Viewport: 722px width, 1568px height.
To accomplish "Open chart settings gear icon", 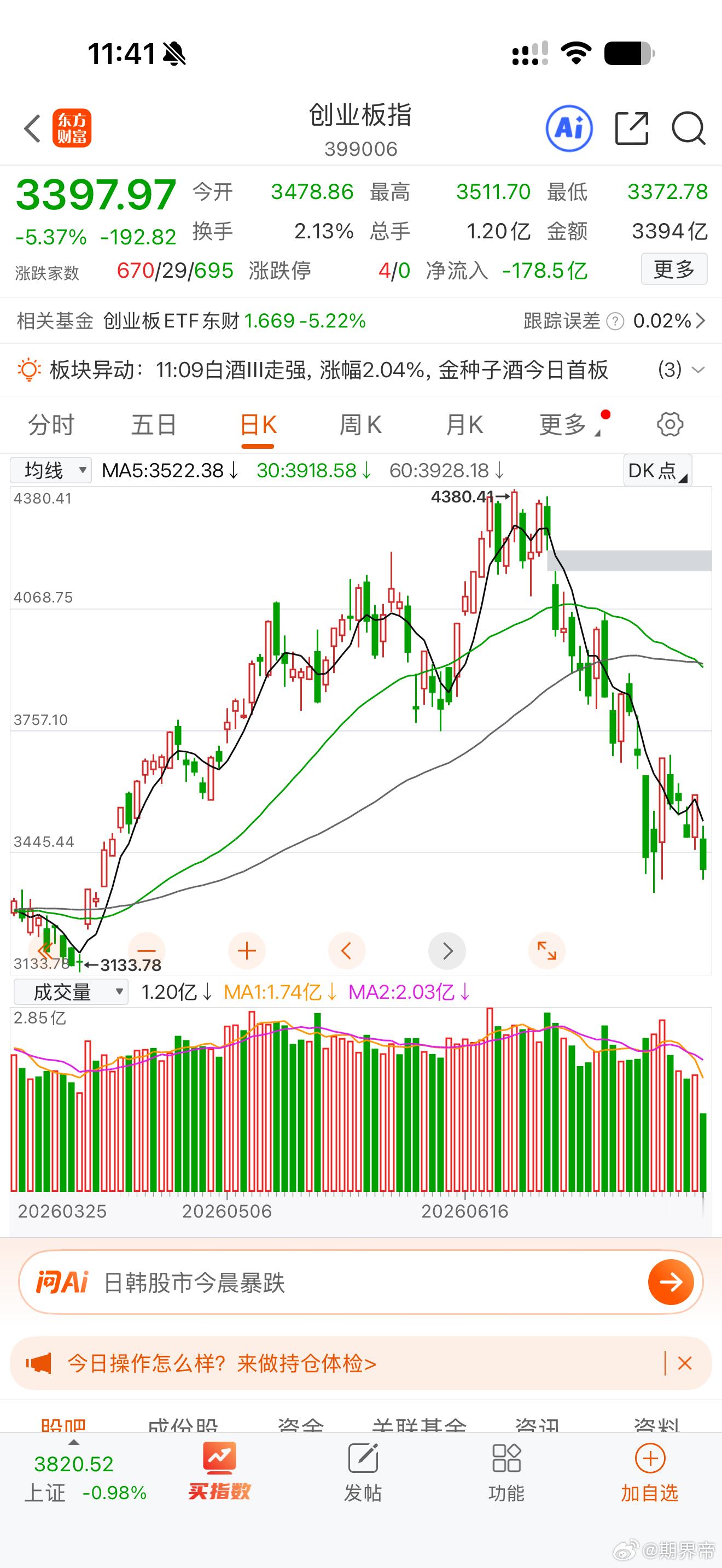I will (x=669, y=424).
